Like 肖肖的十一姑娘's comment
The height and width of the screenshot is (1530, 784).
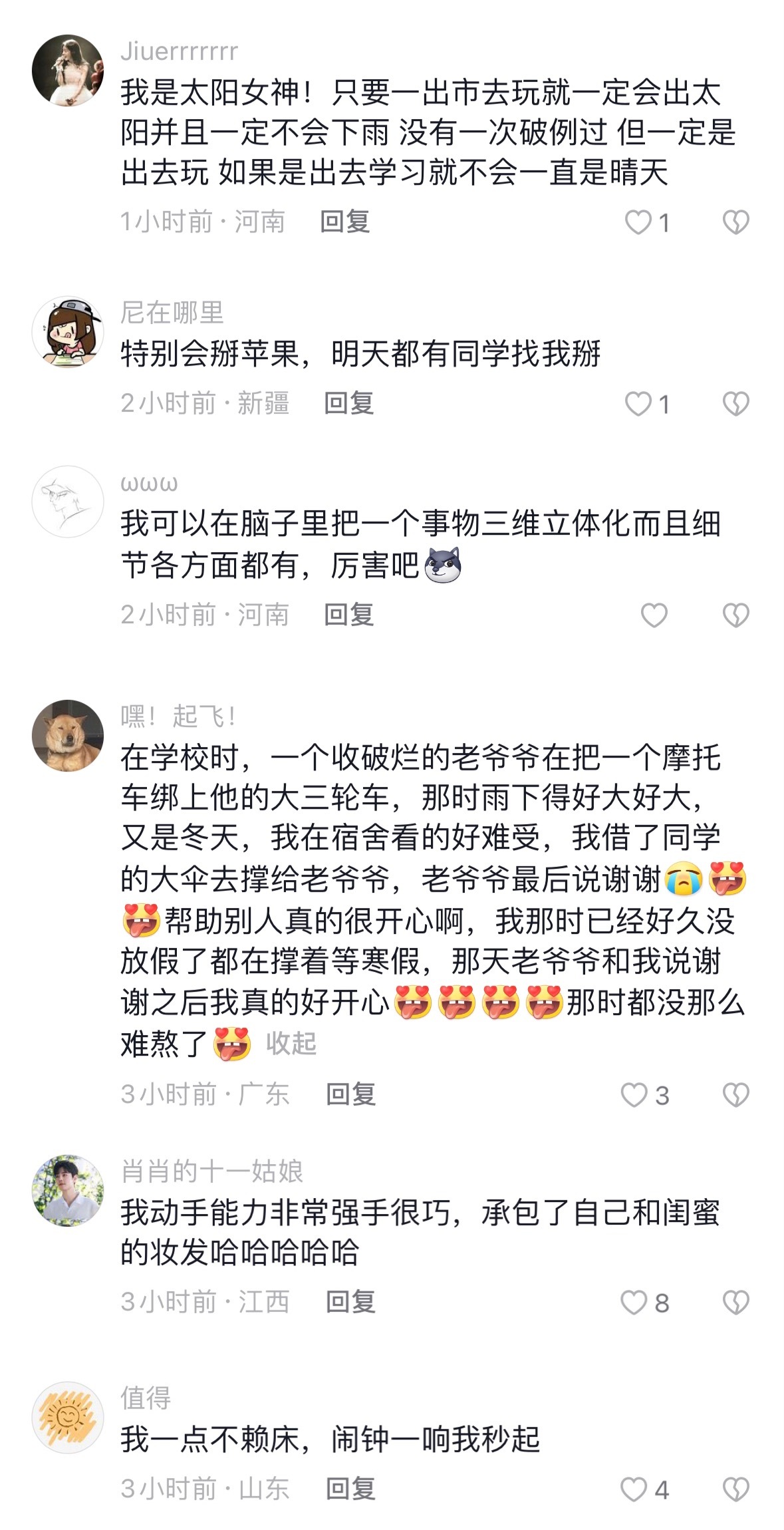(x=634, y=1302)
